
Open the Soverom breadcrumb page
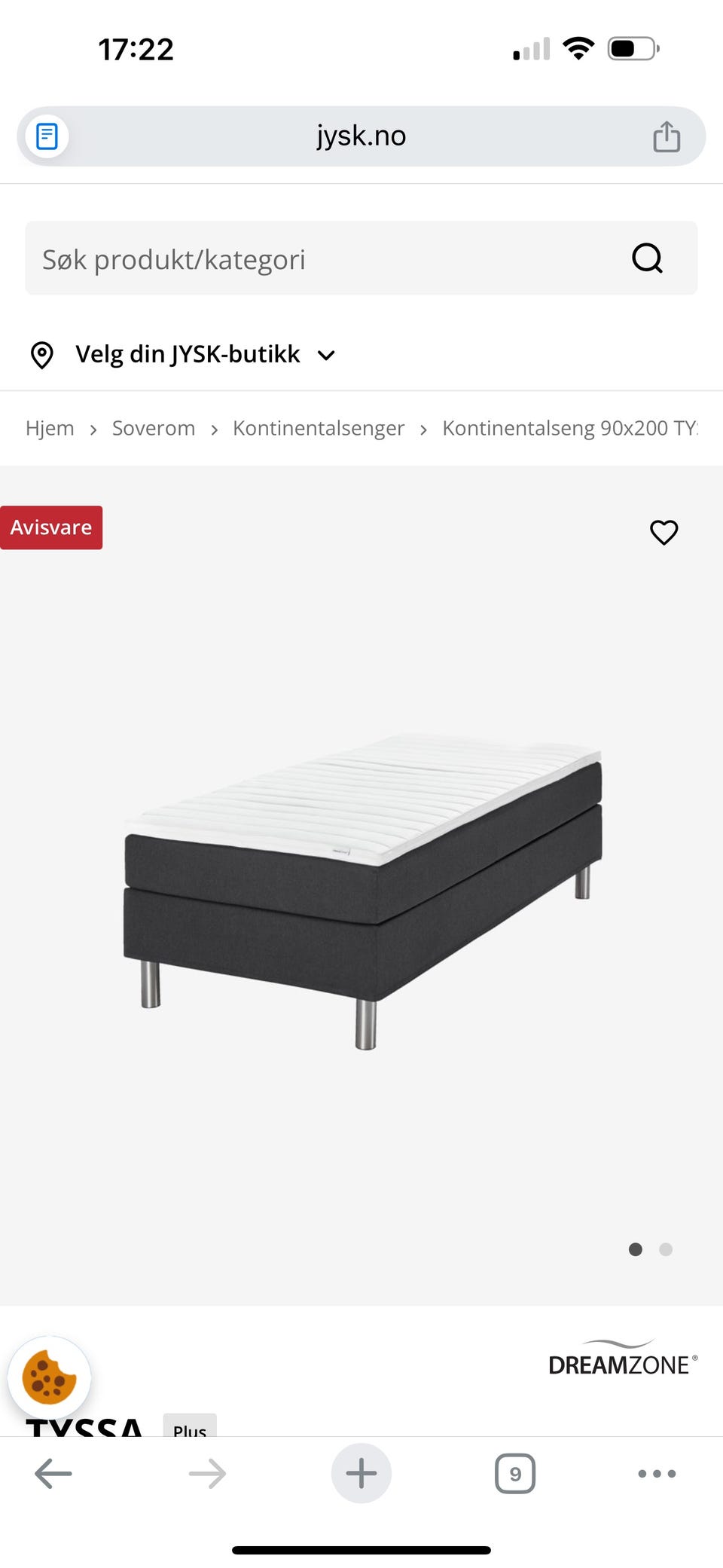(x=153, y=428)
